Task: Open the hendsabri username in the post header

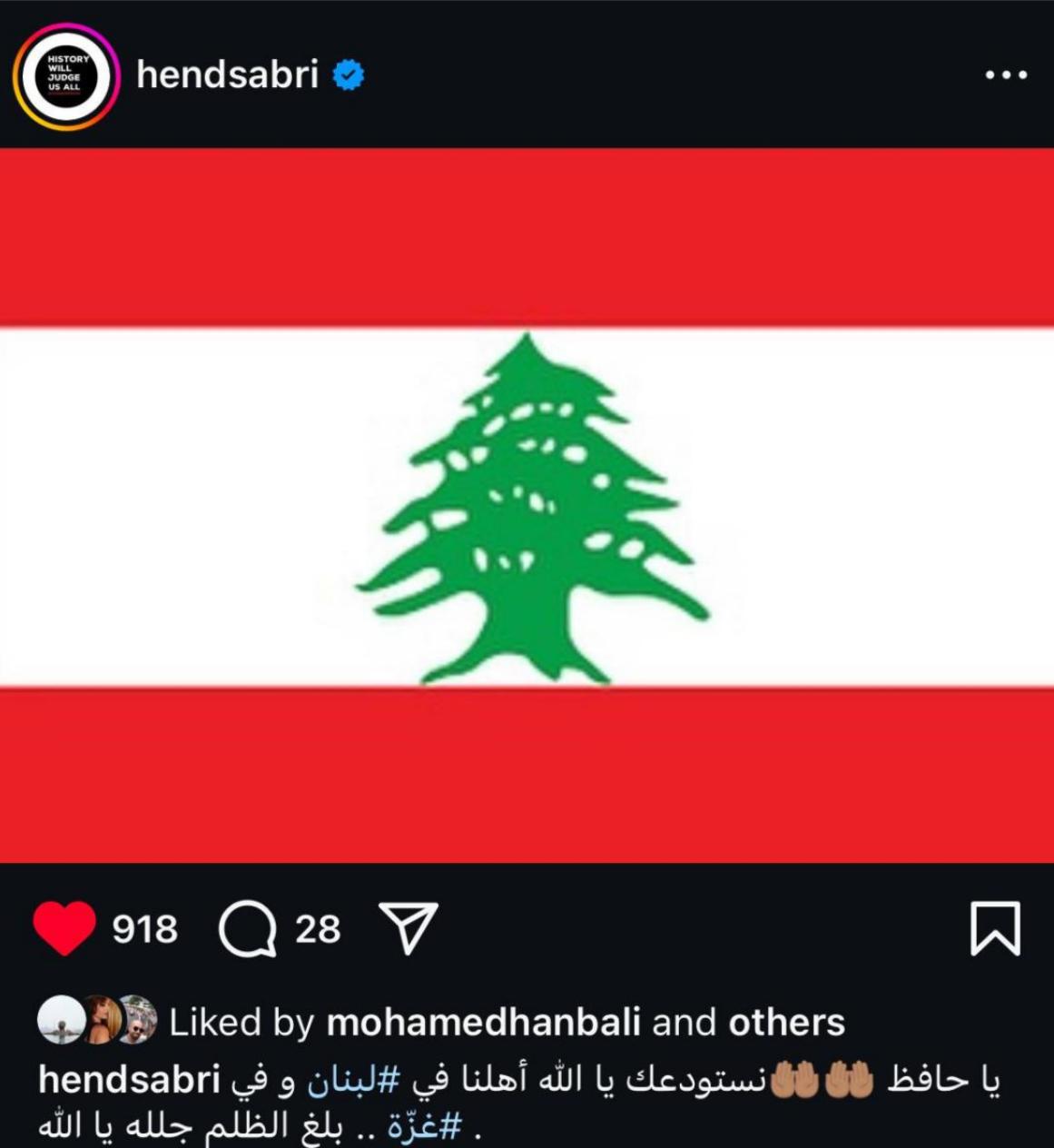Action: point(227,74)
